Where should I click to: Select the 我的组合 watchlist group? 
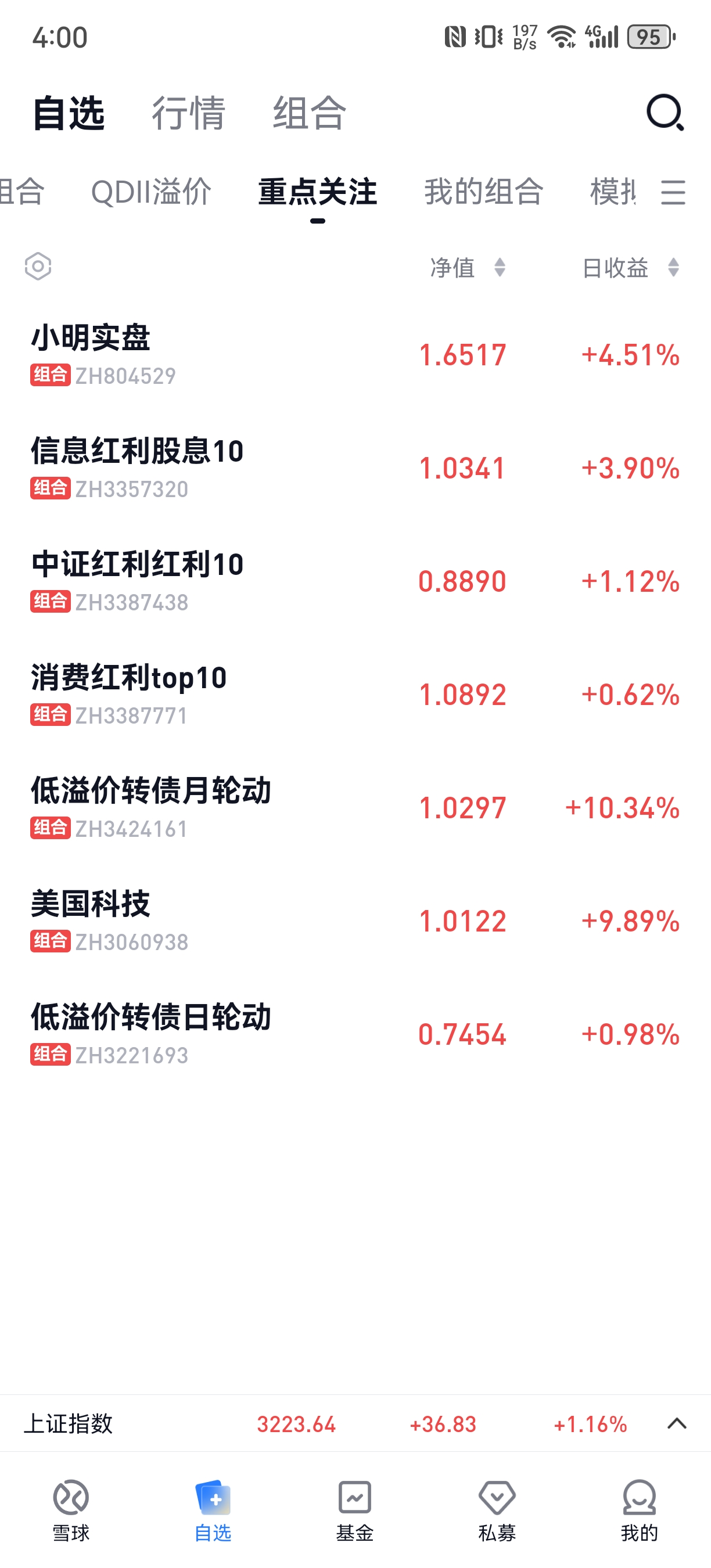pyautogui.click(x=483, y=192)
